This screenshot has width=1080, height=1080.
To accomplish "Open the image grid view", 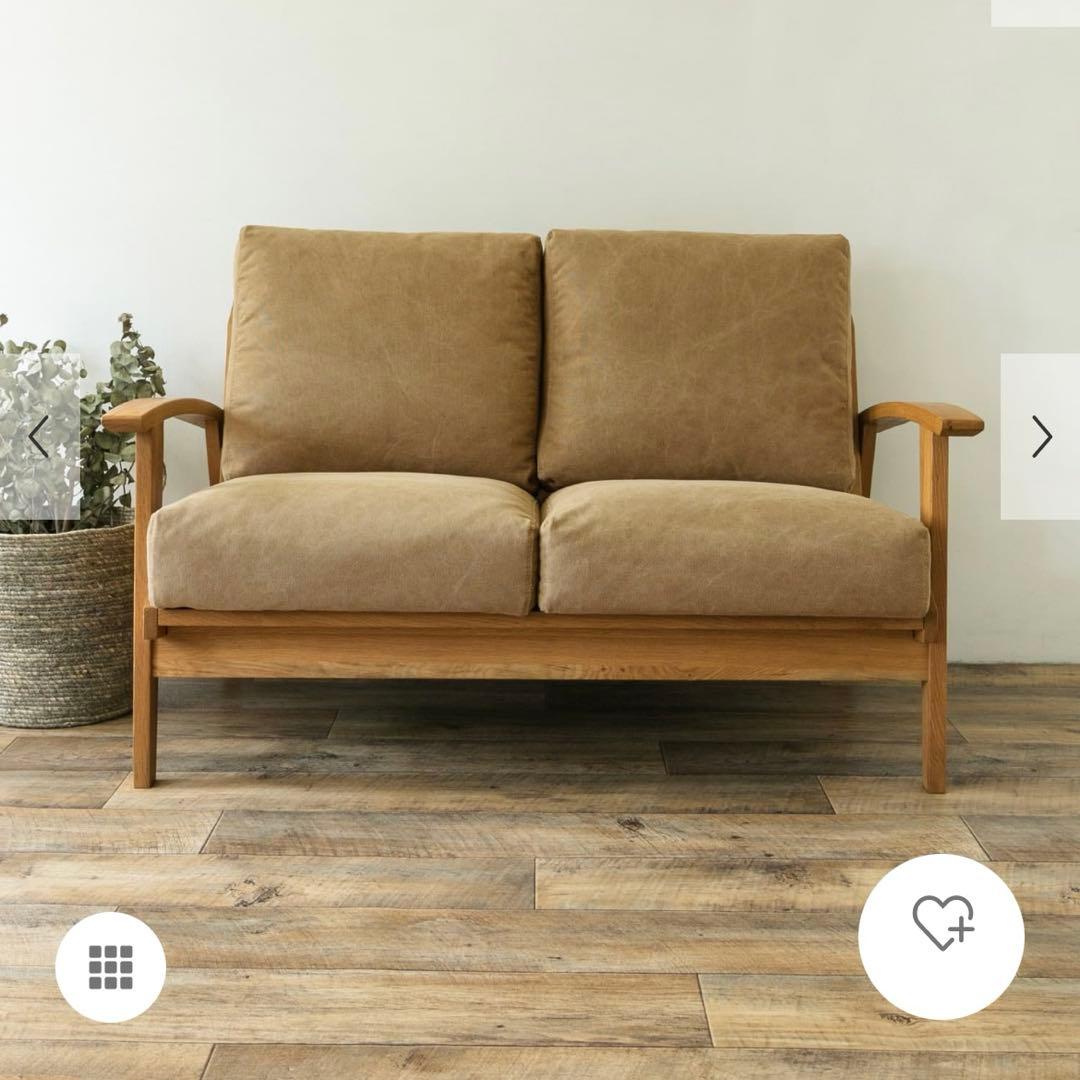I will tap(110, 966).
